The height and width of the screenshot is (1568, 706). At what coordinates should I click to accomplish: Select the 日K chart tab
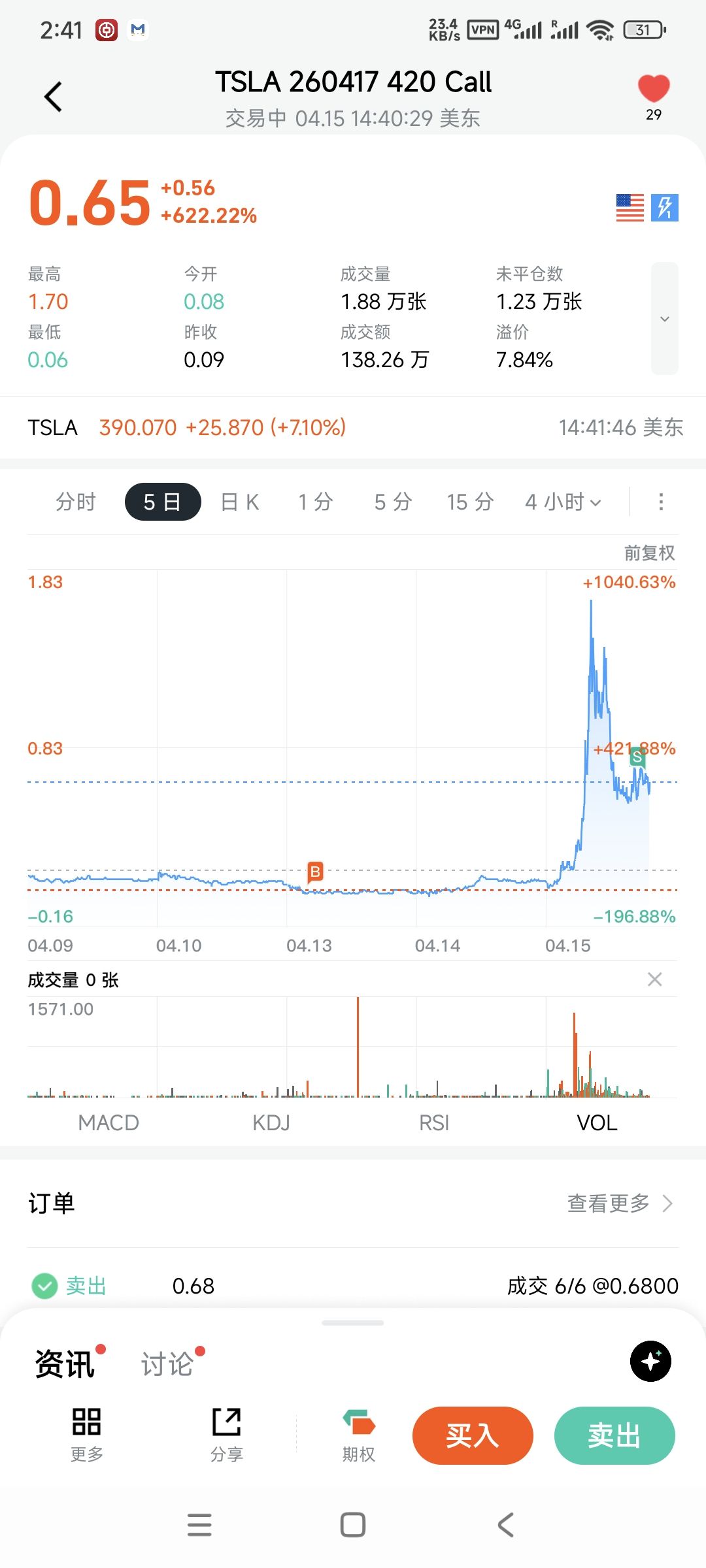click(x=240, y=502)
